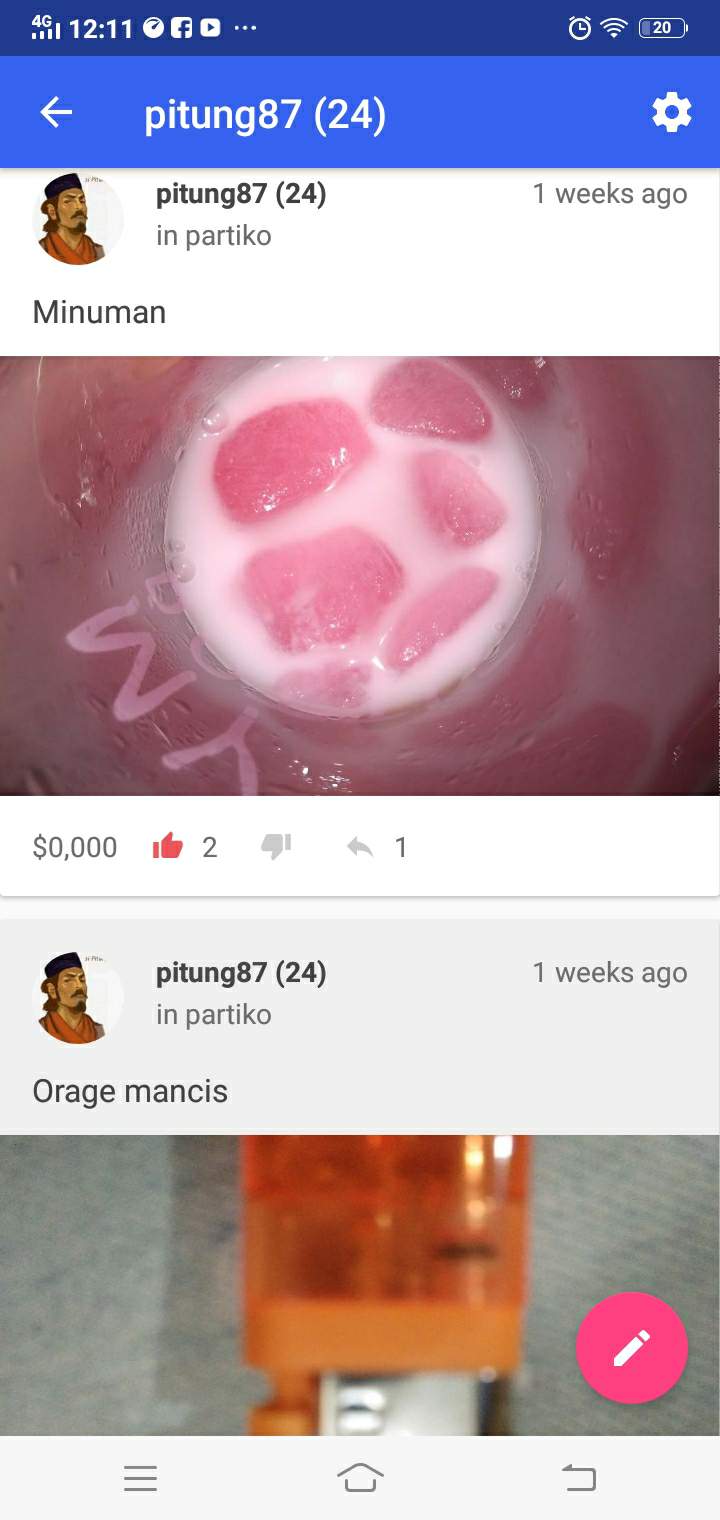Tap the system home button

(360, 1477)
